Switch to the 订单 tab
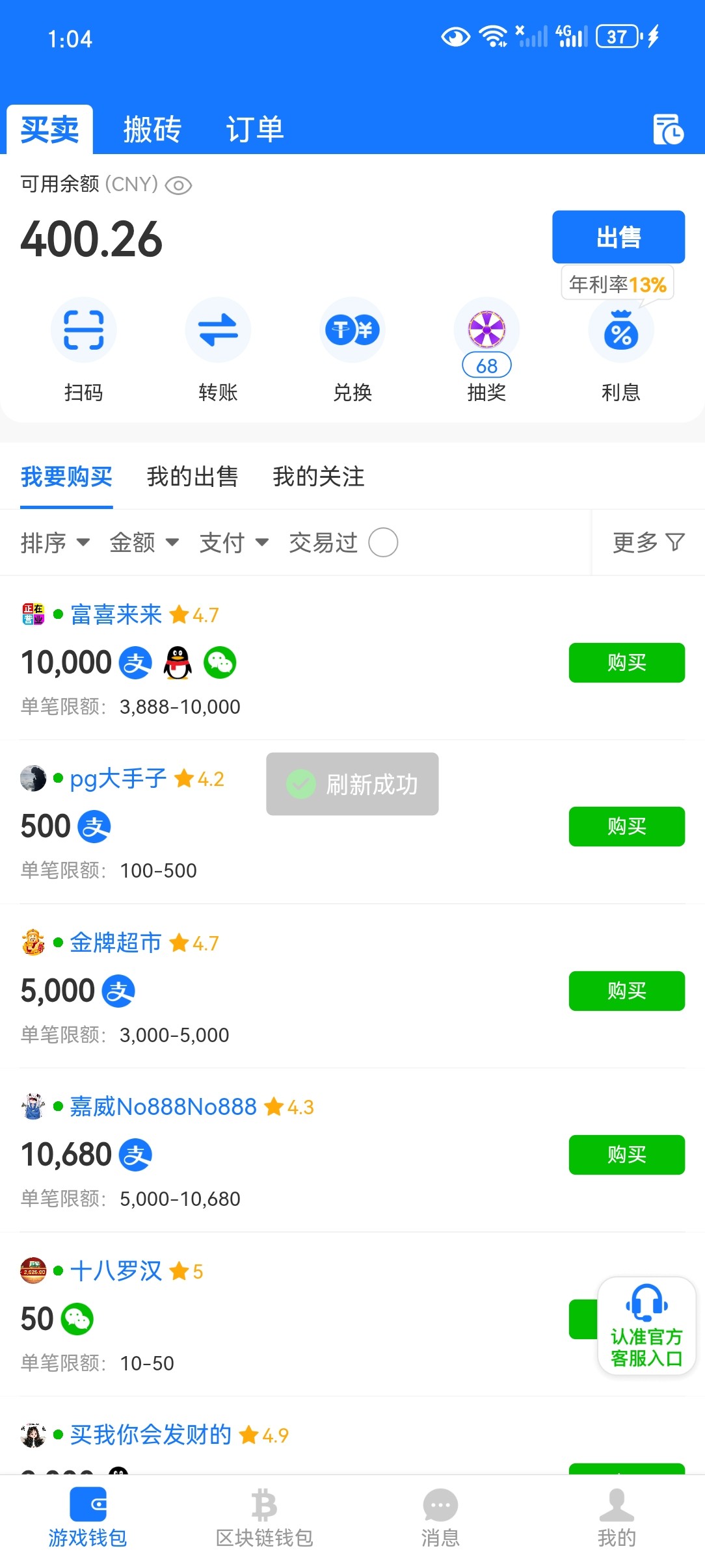Image resolution: width=705 pixels, height=1568 pixels. coord(254,129)
